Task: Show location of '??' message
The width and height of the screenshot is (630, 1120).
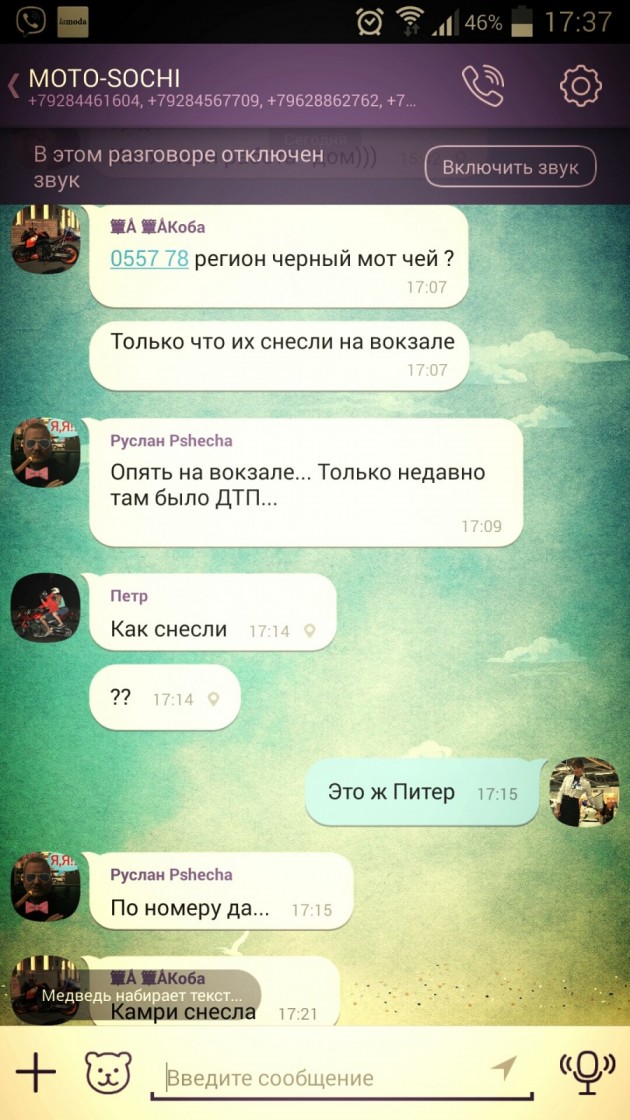Action: click(214, 699)
